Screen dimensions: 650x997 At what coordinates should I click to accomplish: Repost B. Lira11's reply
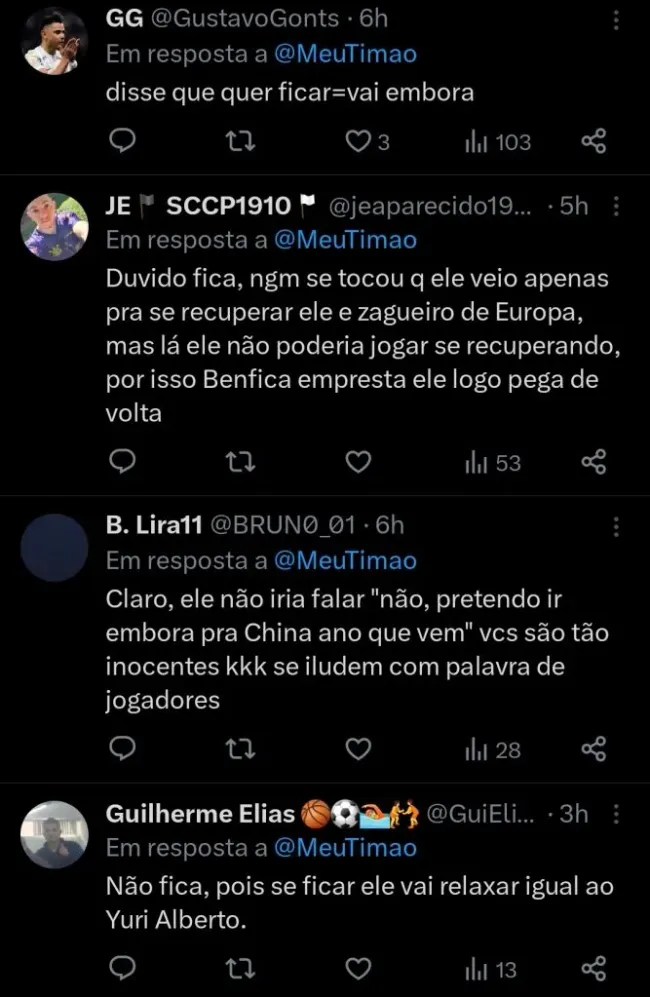240,749
